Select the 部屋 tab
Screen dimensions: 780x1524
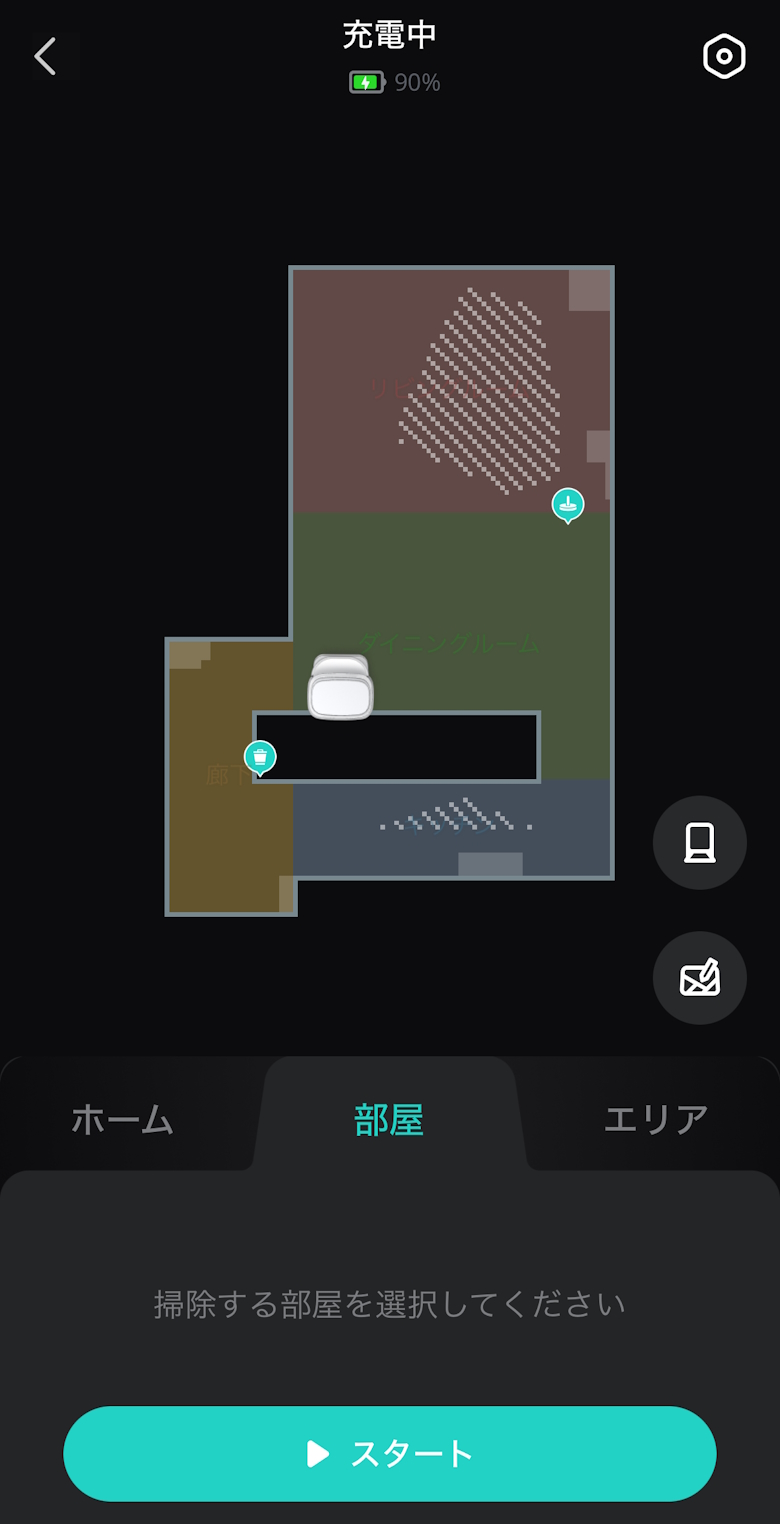(389, 1119)
